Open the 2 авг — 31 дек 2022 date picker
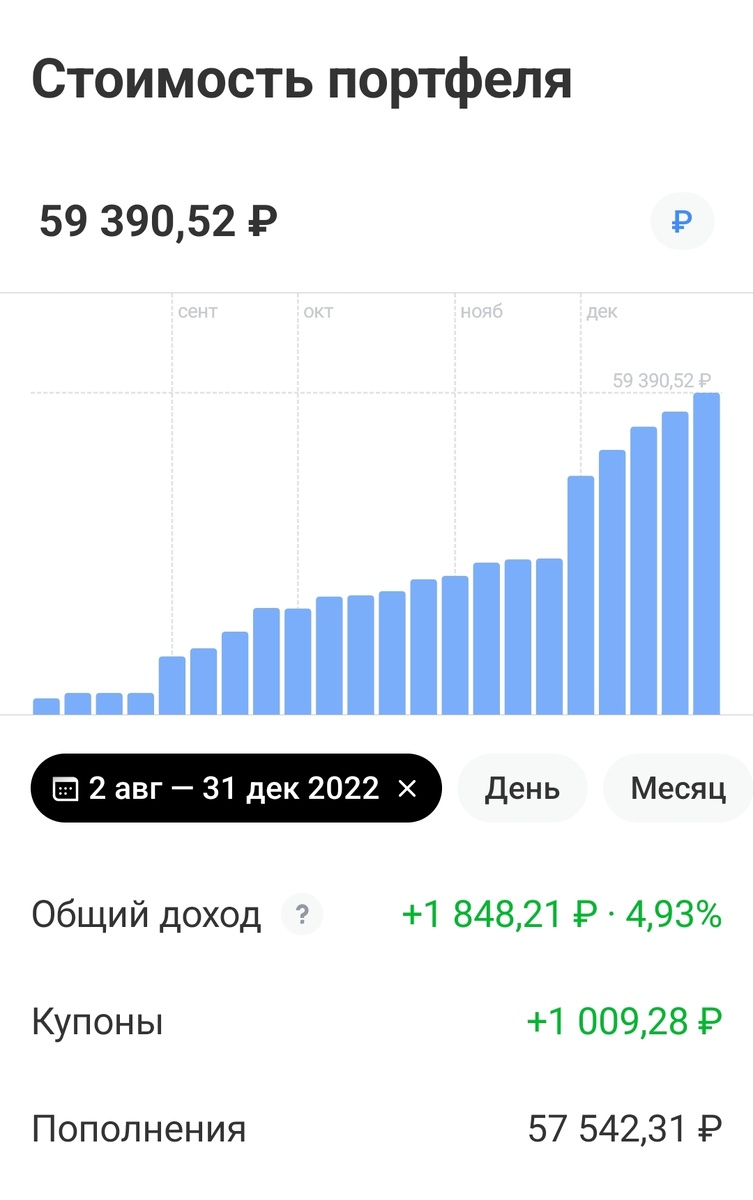The width and height of the screenshot is (753, 1200). [x=218, y=789]
